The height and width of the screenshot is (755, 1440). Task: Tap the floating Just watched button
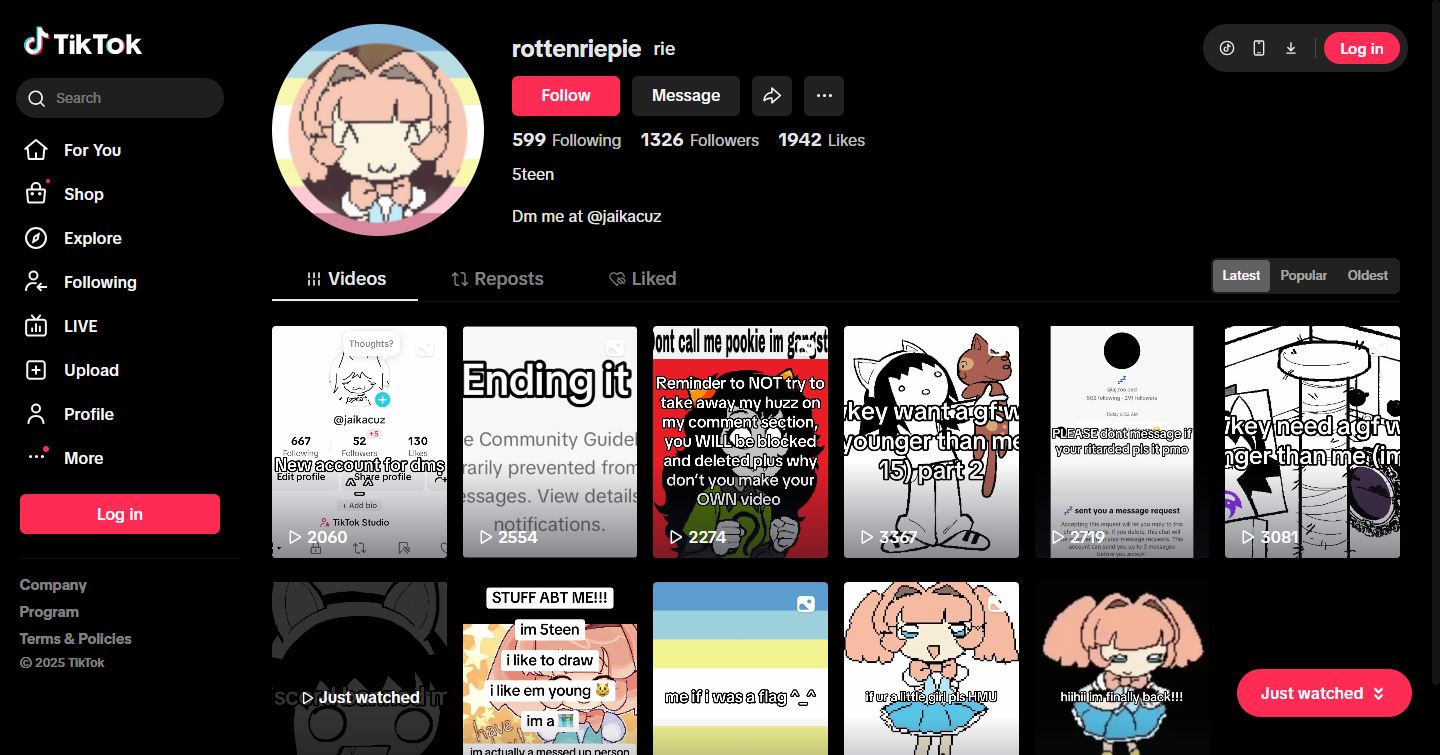point(1323,693)
